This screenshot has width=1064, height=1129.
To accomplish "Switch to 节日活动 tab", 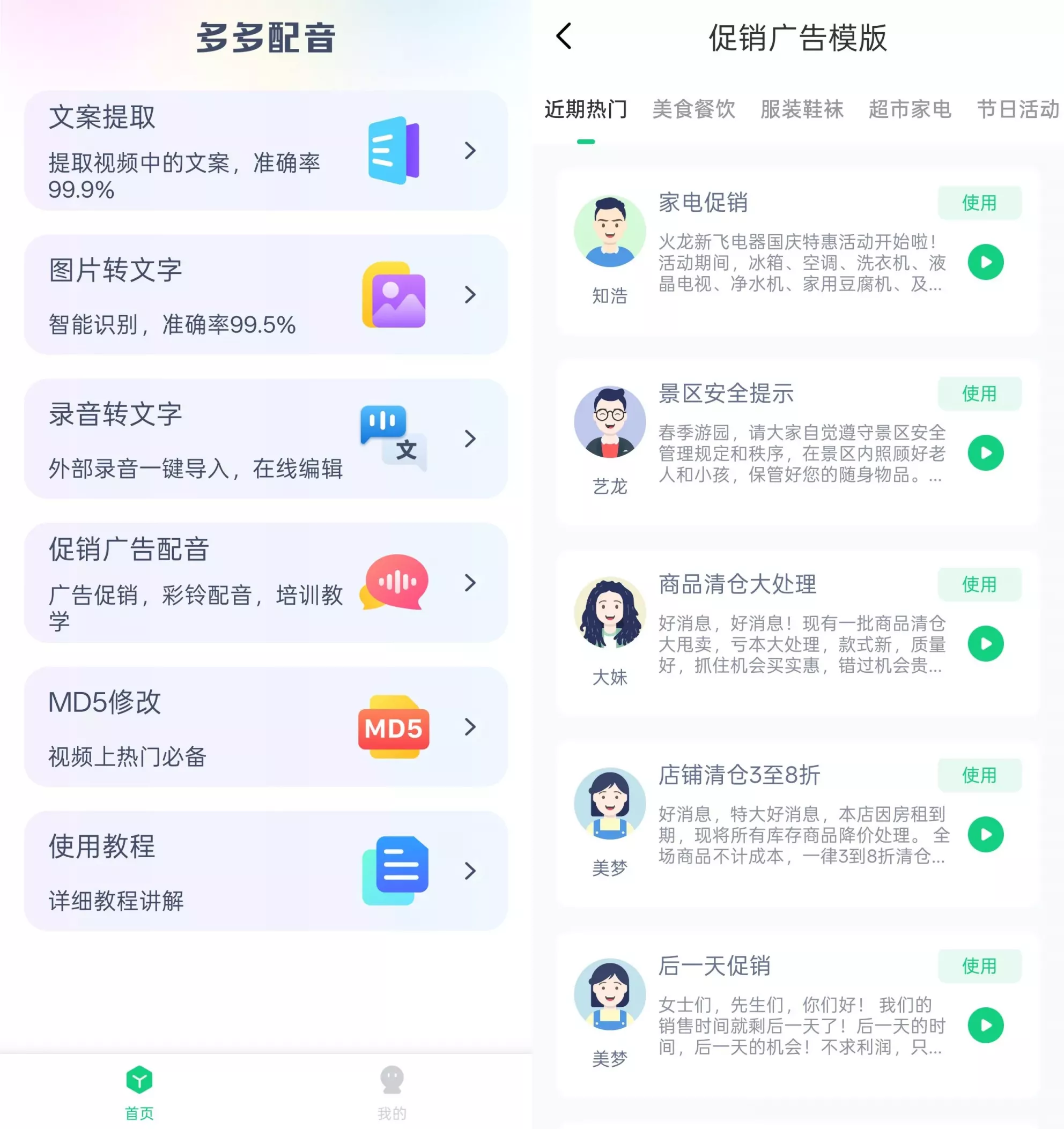I will click(x=1017, y=109).
